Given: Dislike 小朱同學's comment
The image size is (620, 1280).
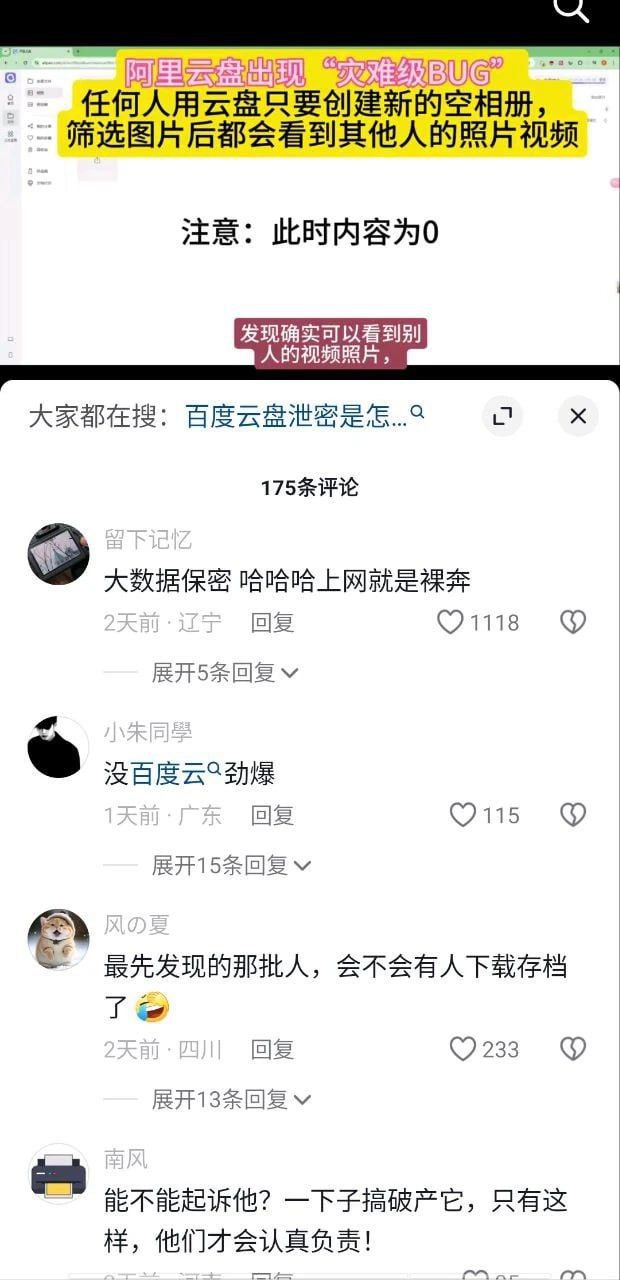Looking at the screenshot, I should [572, 815].
